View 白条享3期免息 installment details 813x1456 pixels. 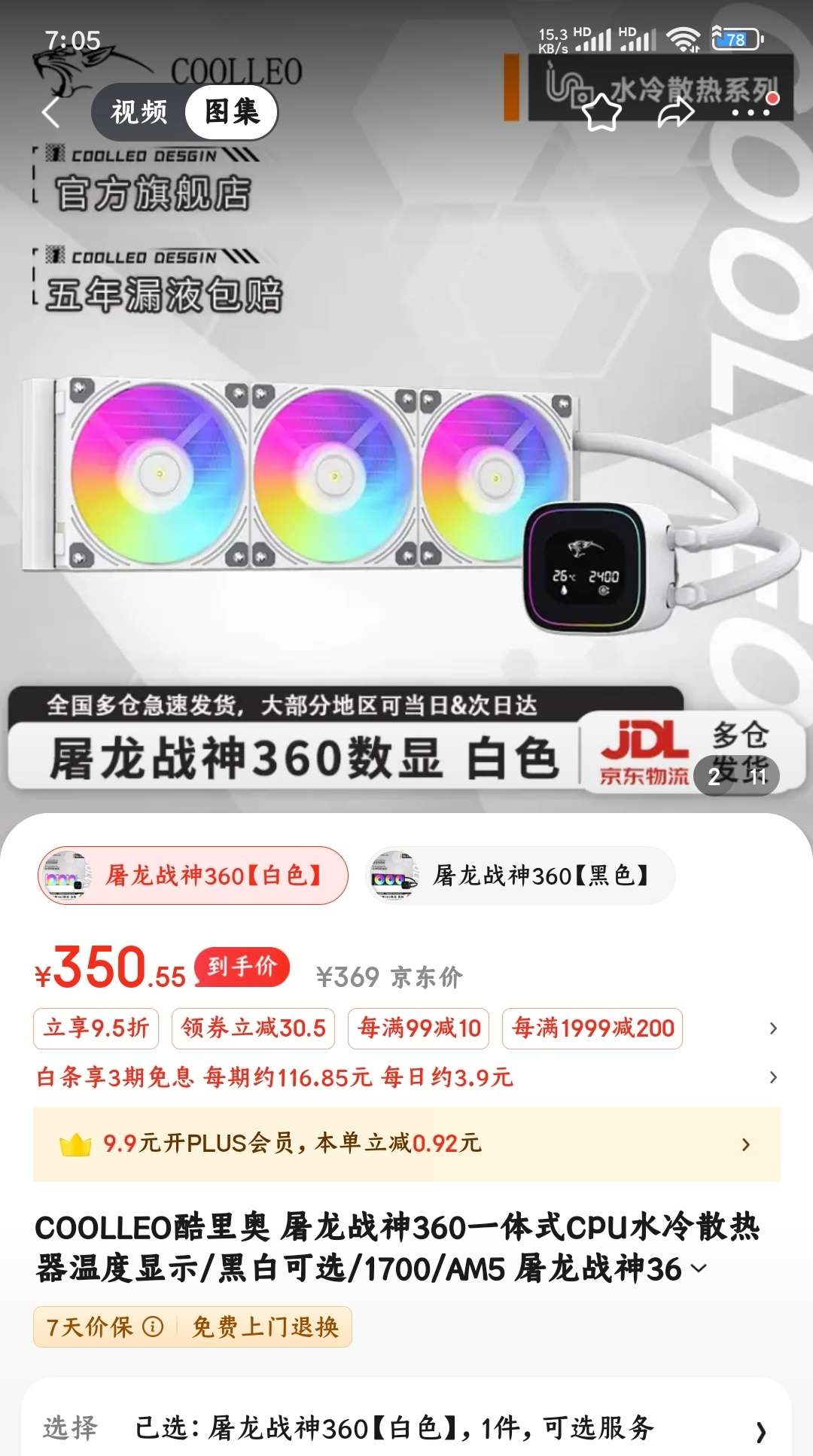tap(275, 1077)
